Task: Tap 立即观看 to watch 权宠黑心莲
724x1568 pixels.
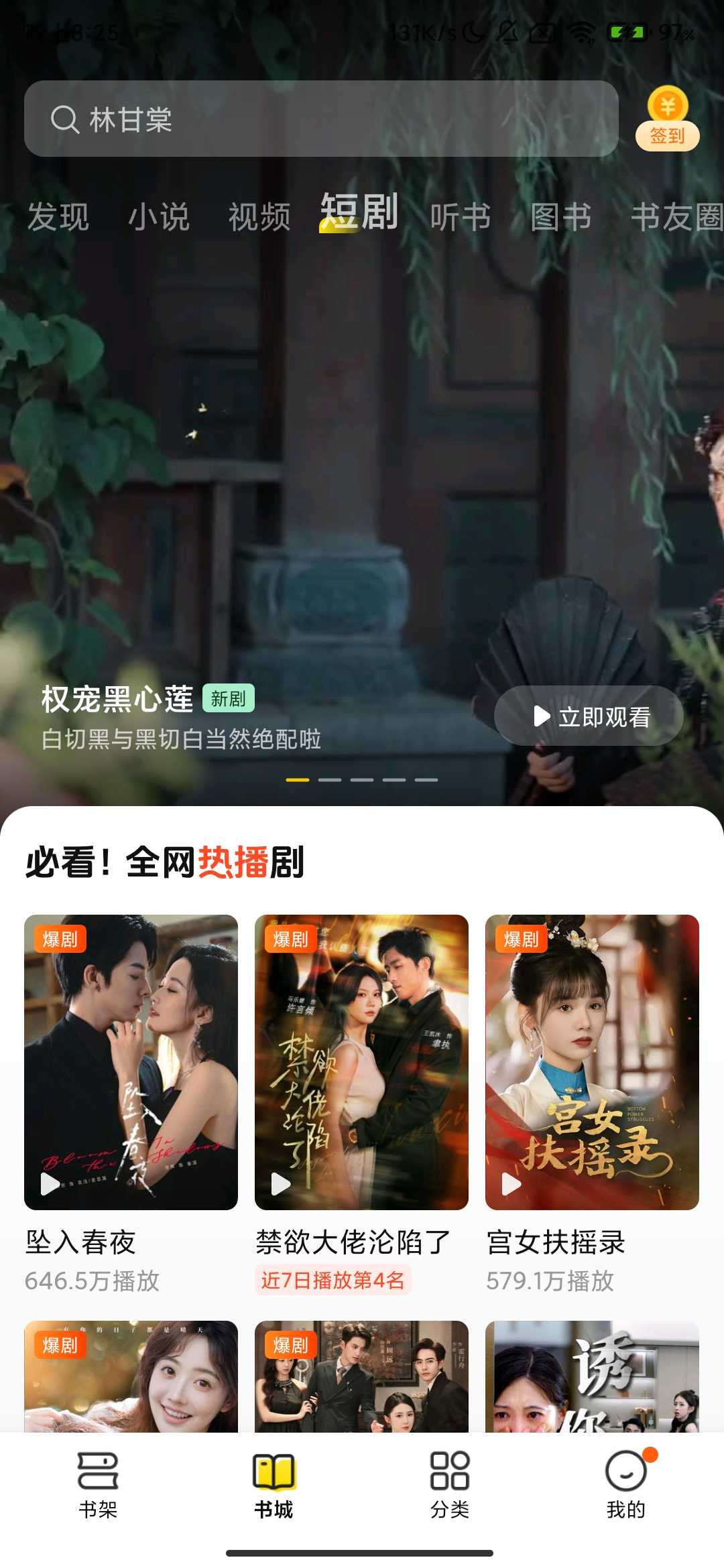Action: coord(589,716)
